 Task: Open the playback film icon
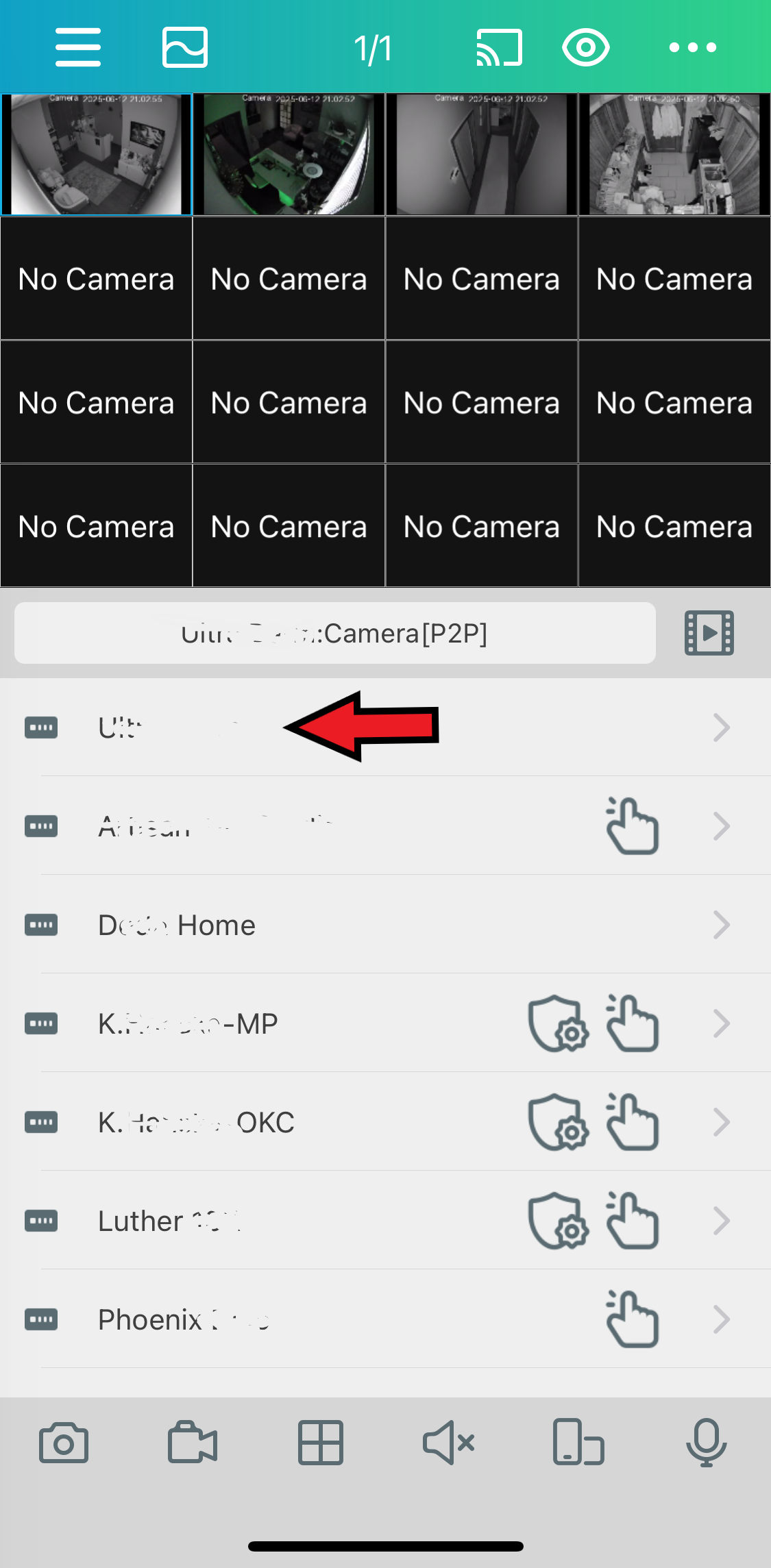point(709,633)
